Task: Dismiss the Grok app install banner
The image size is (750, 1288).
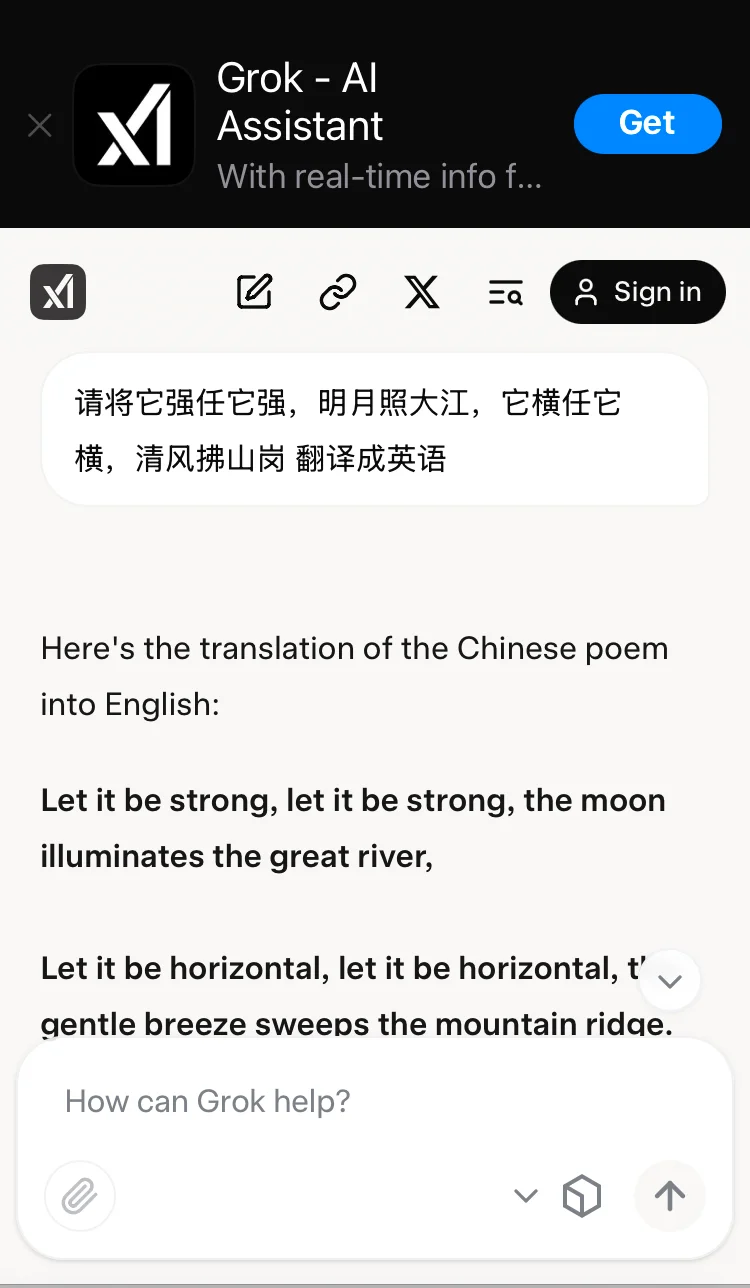Action: pyautogui.click(x=40, y=126)
